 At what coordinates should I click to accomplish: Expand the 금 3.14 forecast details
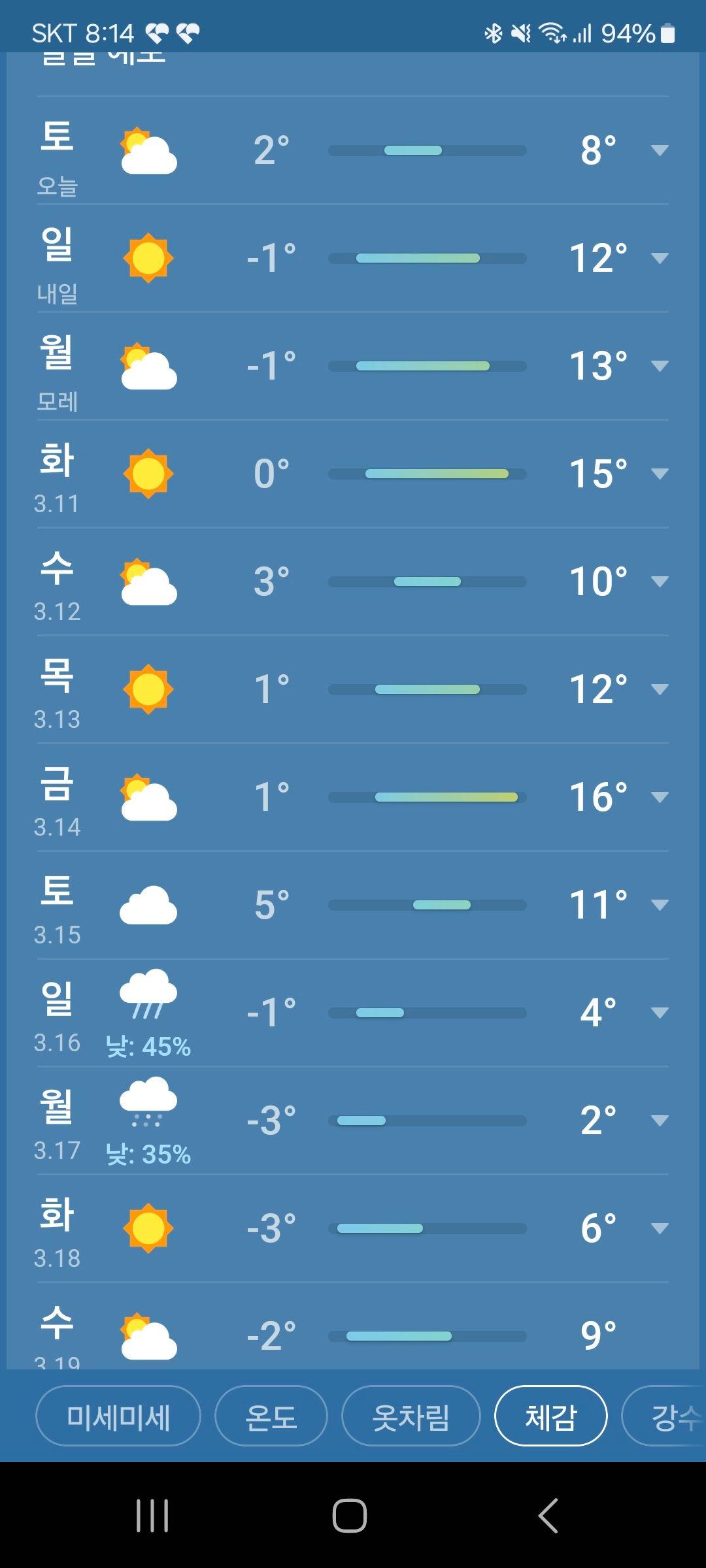(x=660, y=797)
